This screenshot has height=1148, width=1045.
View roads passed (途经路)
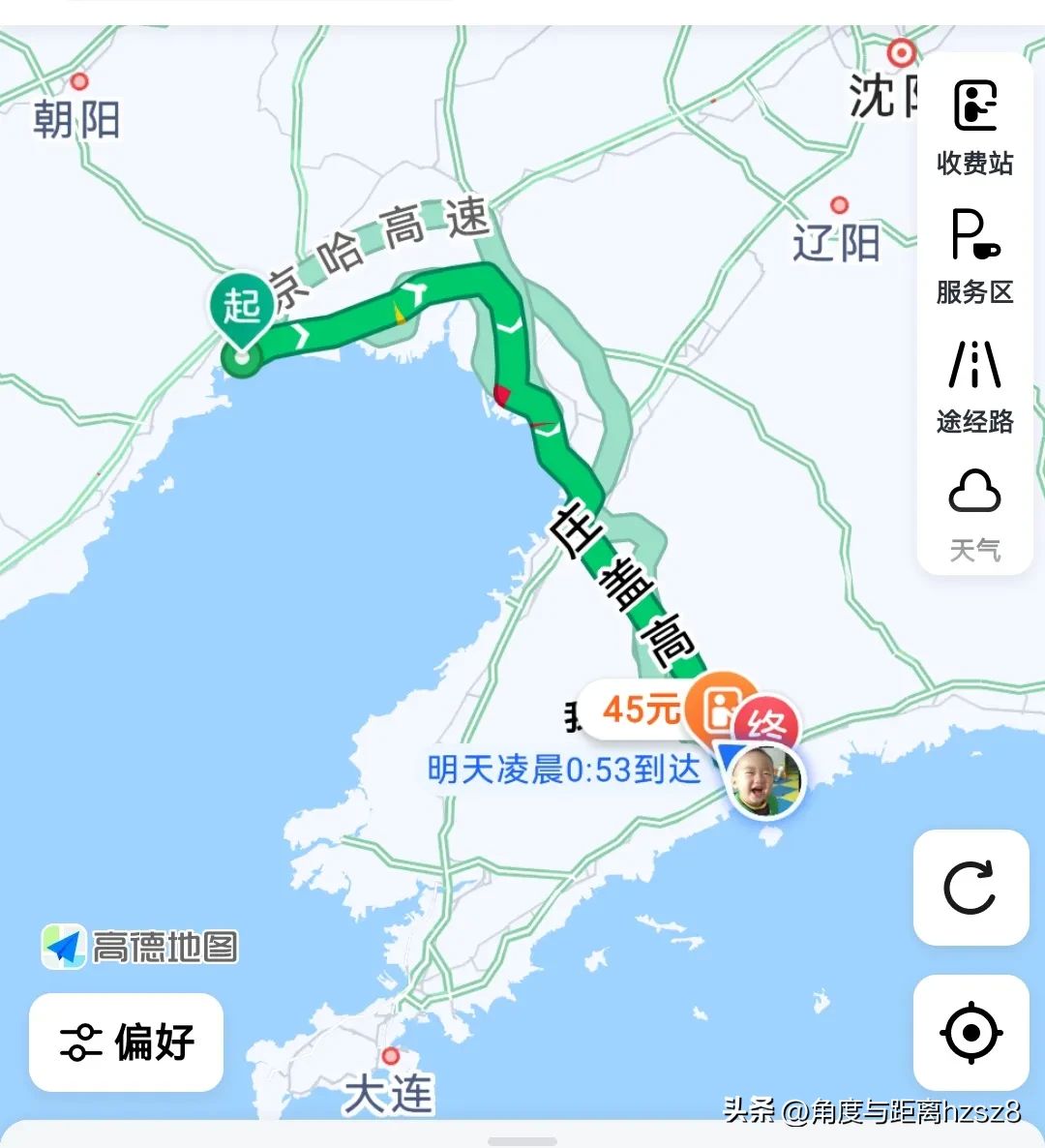(974, 386)
